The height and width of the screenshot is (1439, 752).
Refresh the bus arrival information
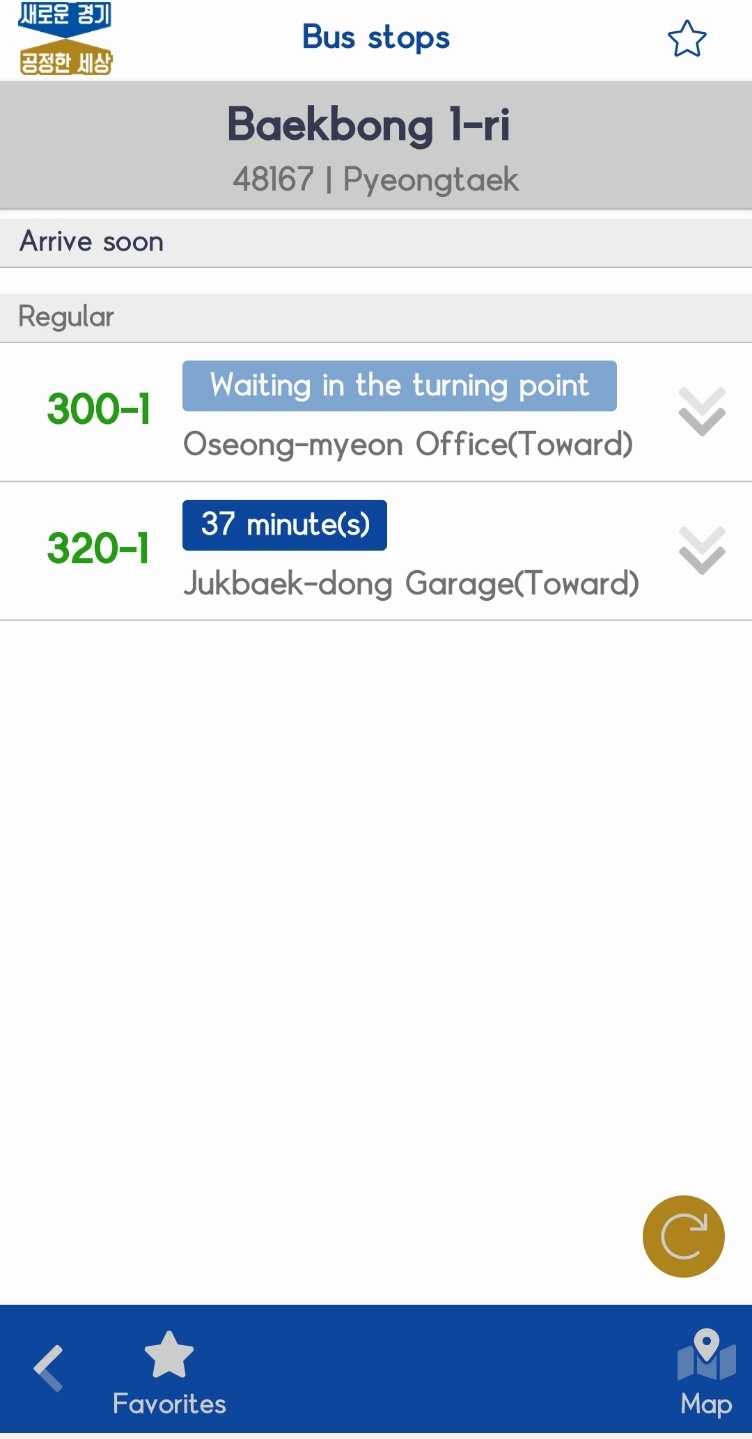(x=683, y=1236)
